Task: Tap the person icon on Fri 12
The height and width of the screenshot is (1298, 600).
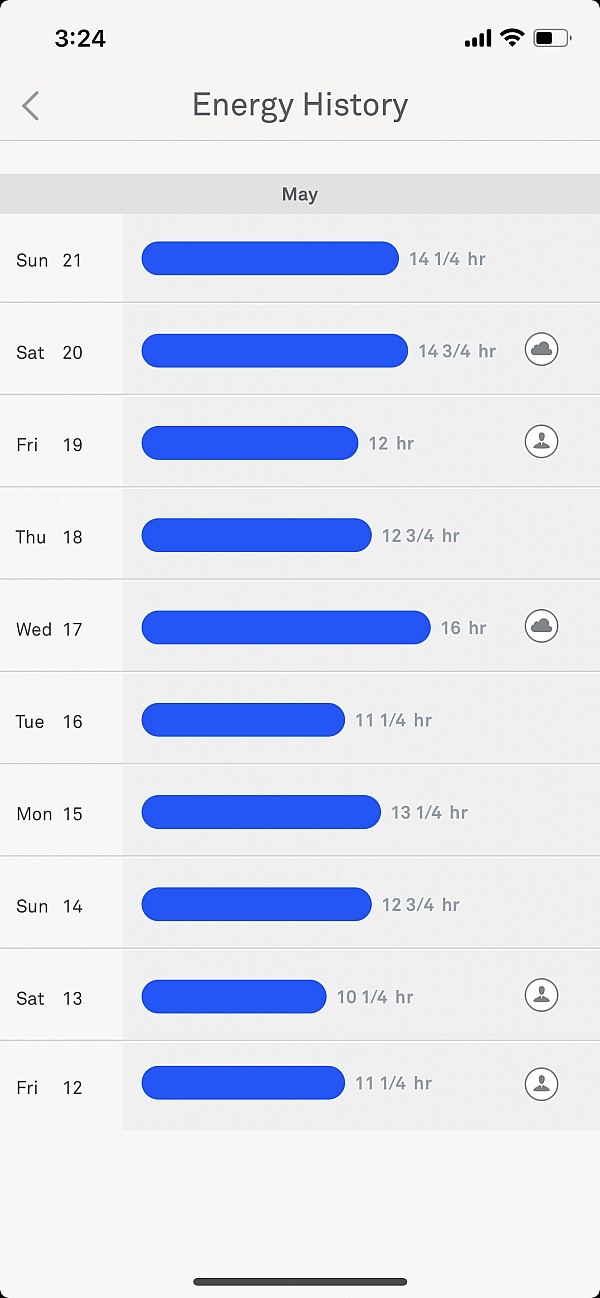Action: 541,1083
